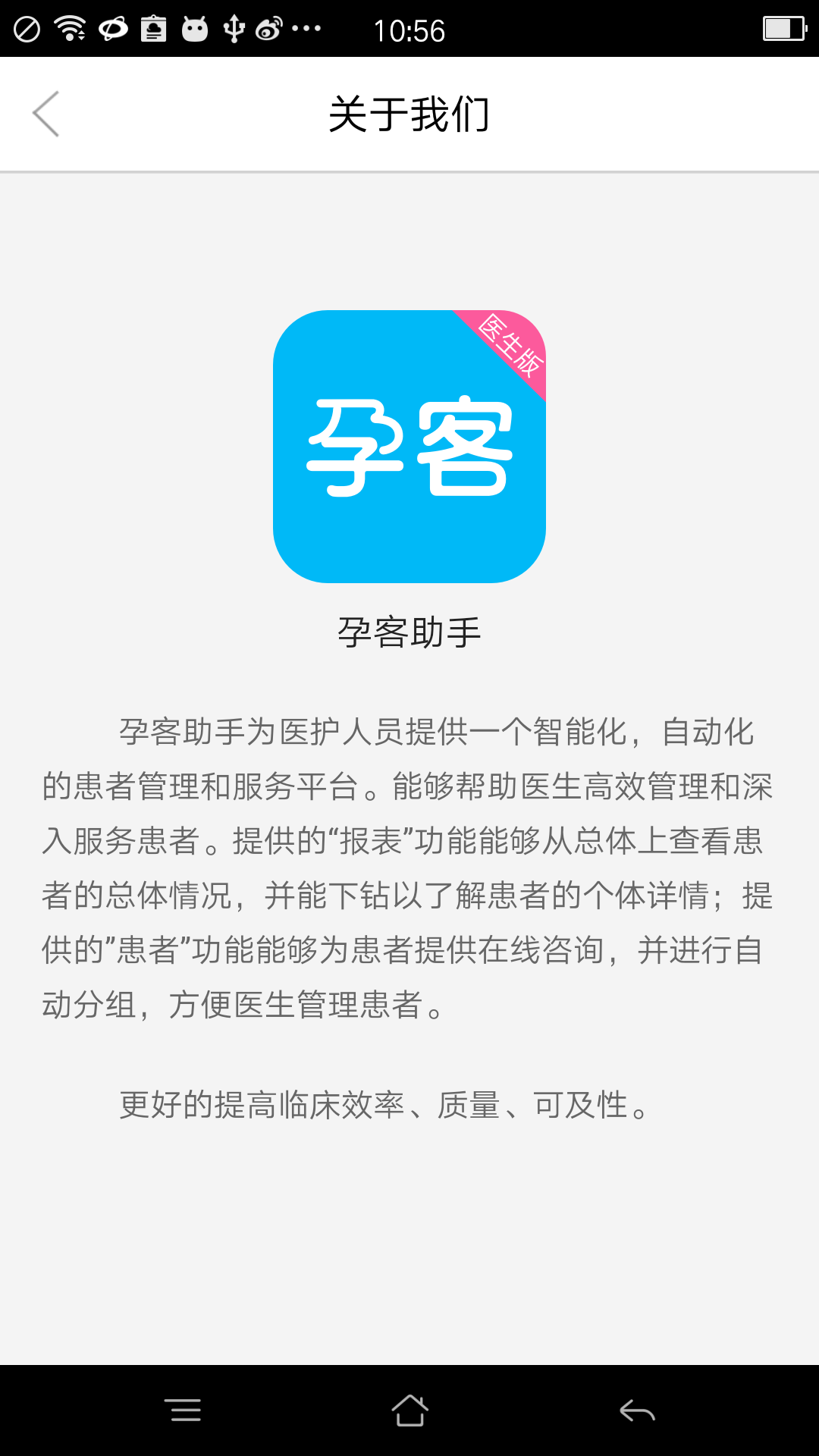This screenshot has height=1456, width=819.
Task: Open the system menu button
Action: coord(183,1410)
